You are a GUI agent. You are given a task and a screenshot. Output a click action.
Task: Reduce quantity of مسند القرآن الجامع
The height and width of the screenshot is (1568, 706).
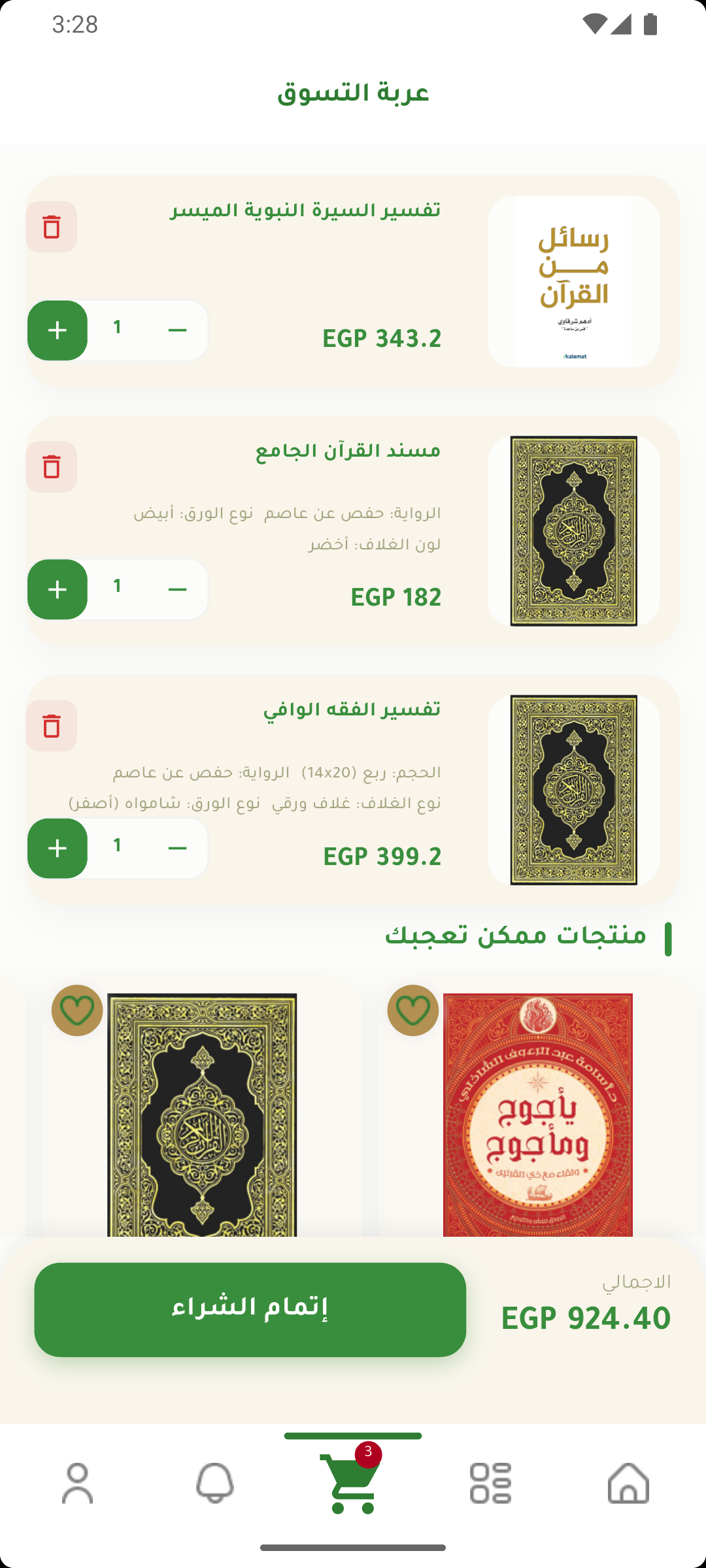click(177, 589)
